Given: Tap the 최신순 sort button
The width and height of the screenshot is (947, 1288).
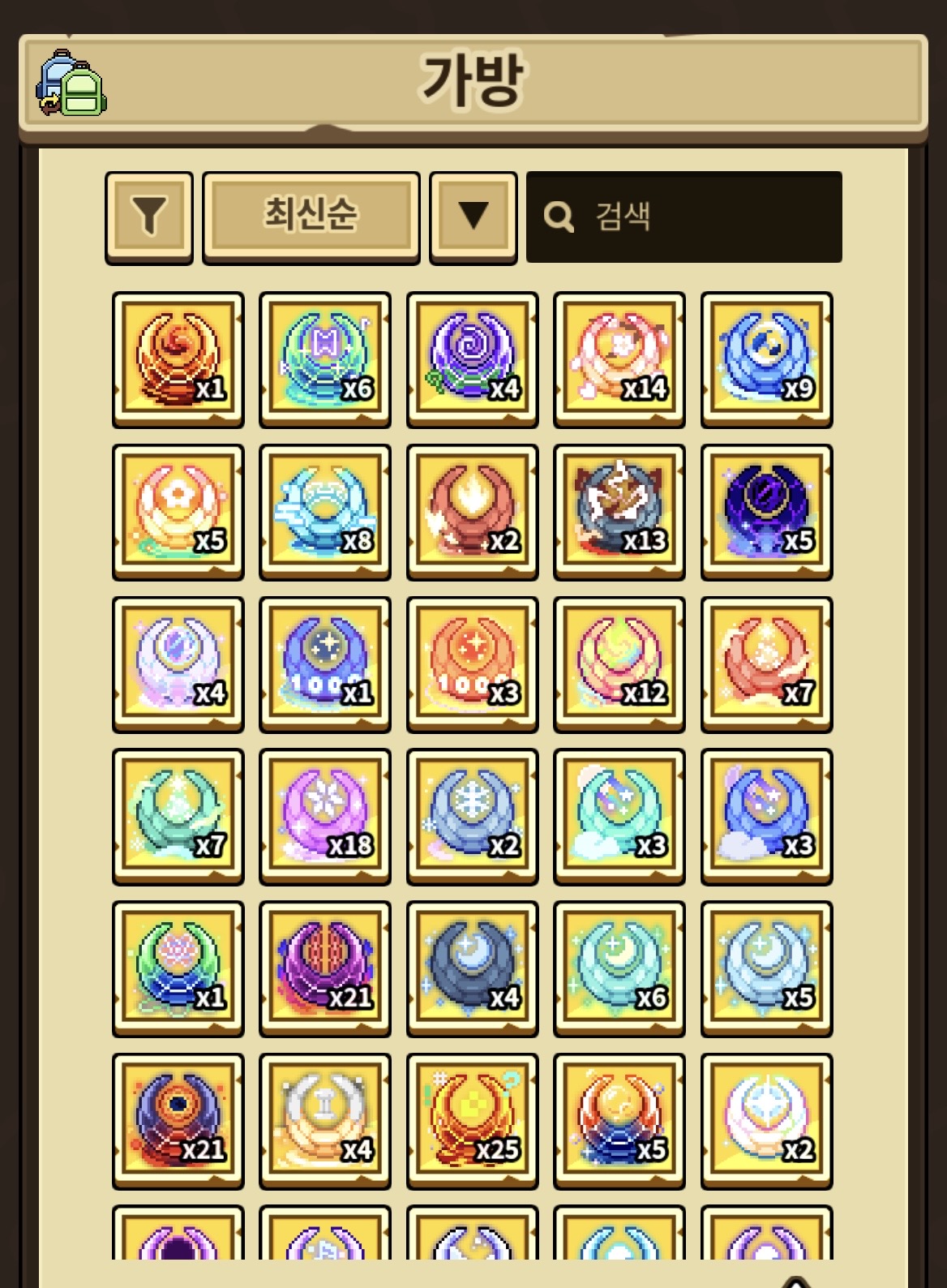Looking at the screenshot, I should [x=311, y=216].
